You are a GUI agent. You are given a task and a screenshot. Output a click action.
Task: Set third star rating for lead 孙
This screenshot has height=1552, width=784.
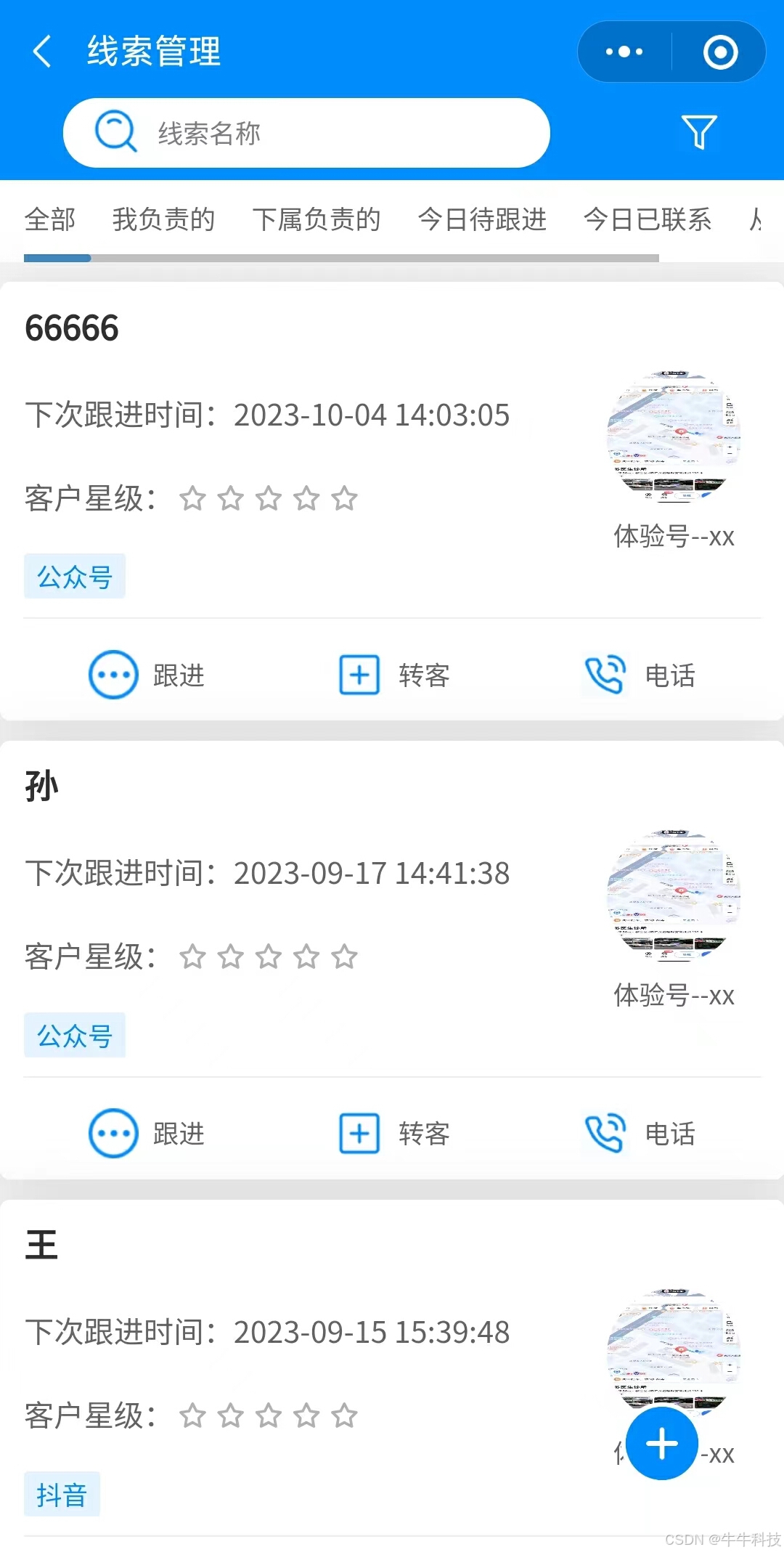pos(269,957)
